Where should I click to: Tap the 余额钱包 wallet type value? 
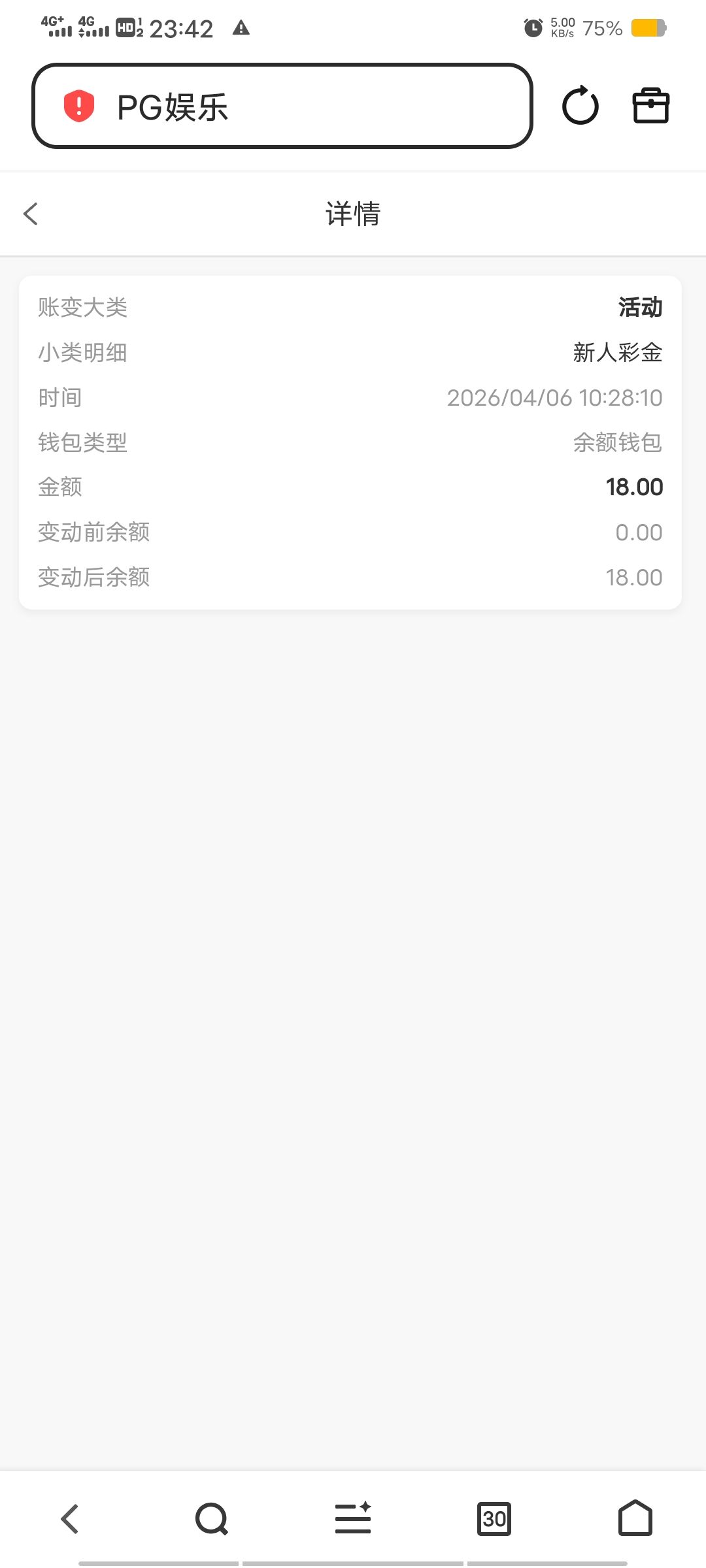click(x=616, y=442)
